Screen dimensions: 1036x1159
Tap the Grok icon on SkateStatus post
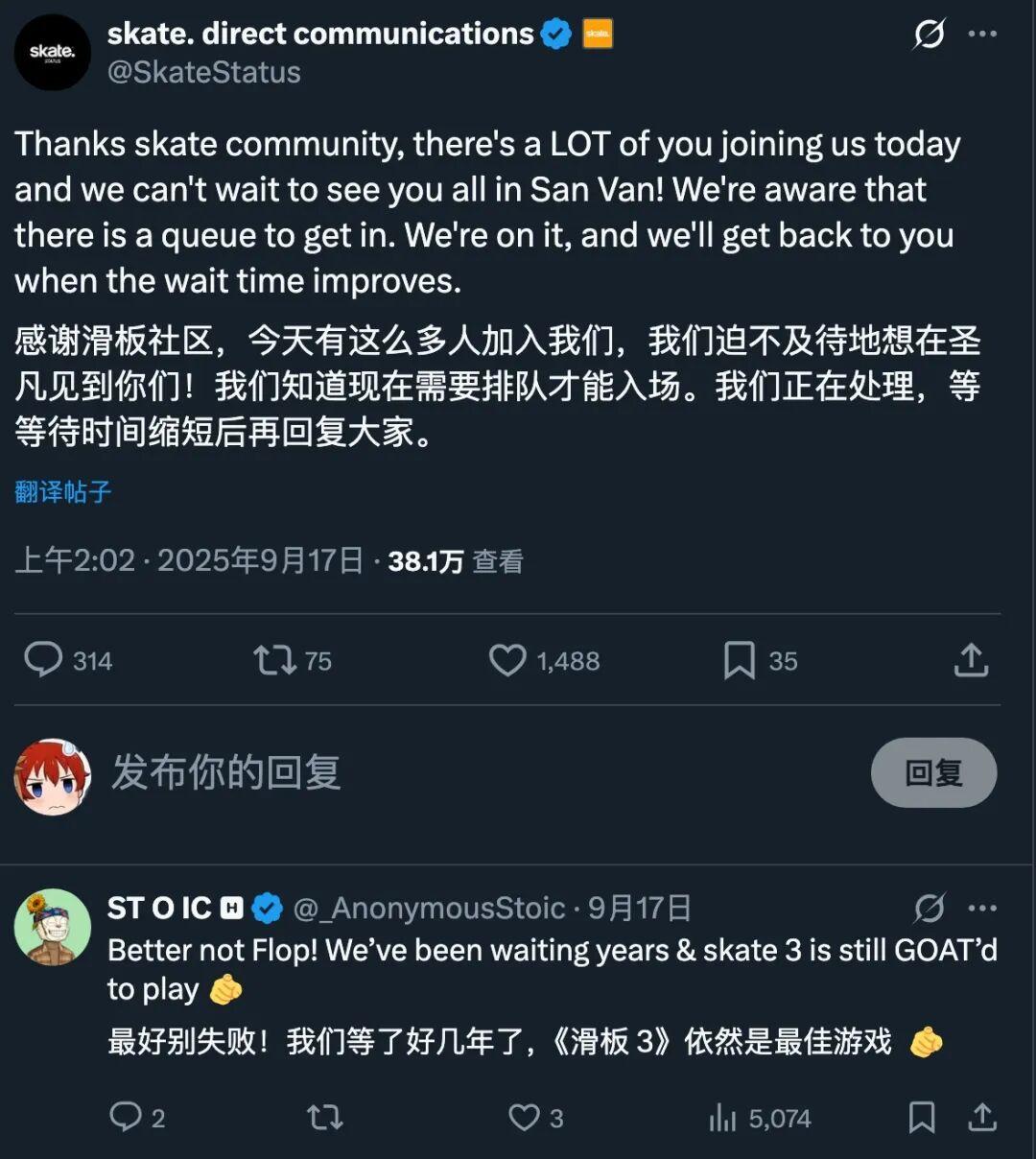click(x=929, y=35)
